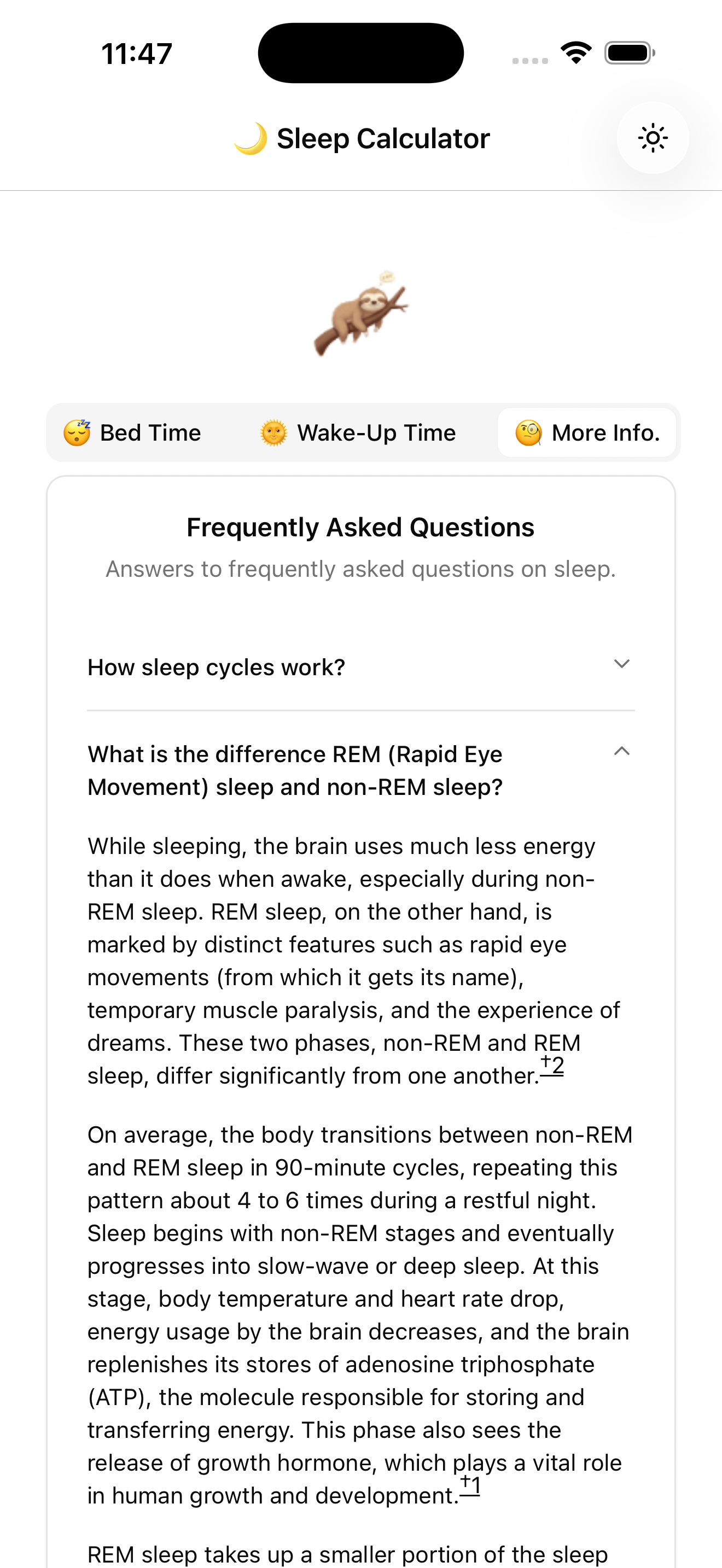
Task: Collapse the REM question using the up chevron
Action: (621, 752)
